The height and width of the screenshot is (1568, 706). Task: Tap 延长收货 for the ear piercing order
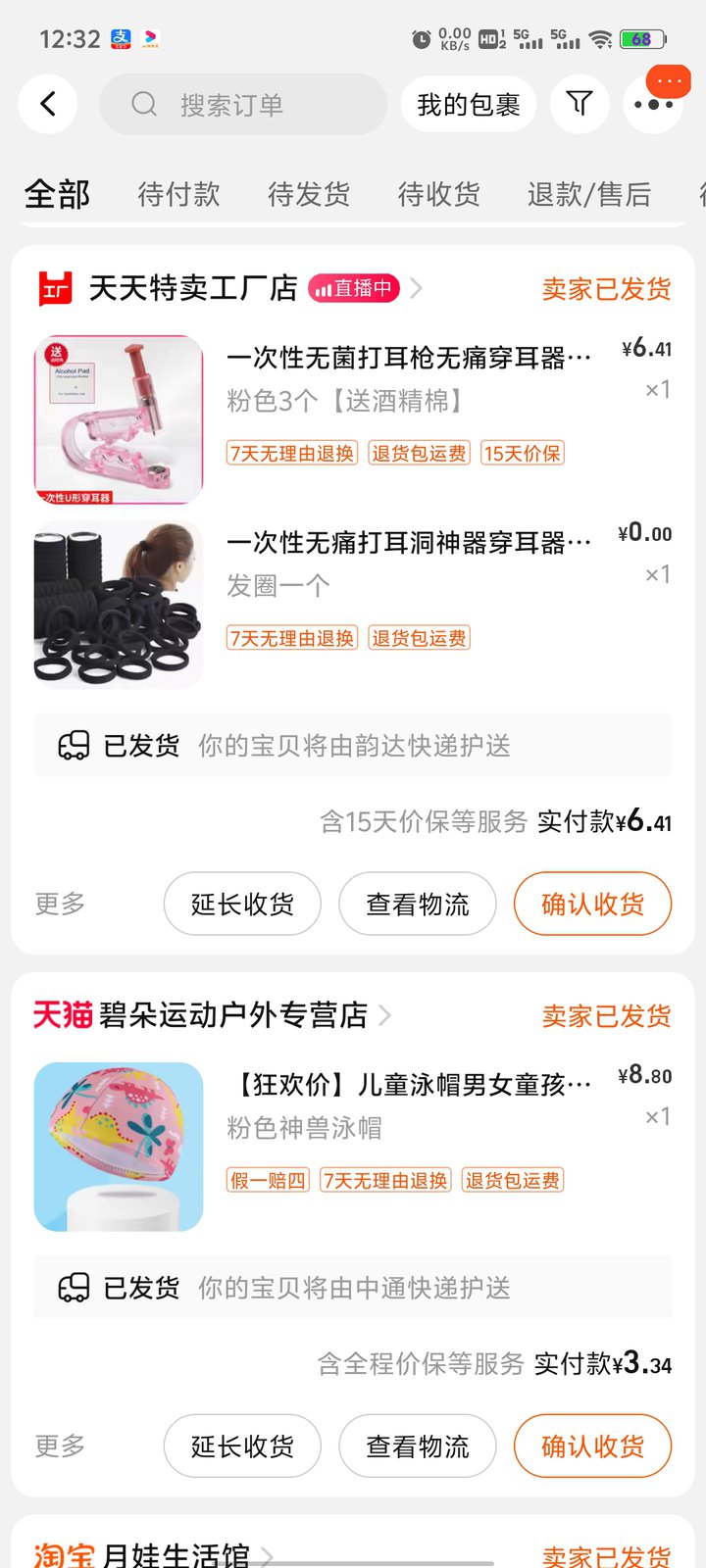point(242,904)
